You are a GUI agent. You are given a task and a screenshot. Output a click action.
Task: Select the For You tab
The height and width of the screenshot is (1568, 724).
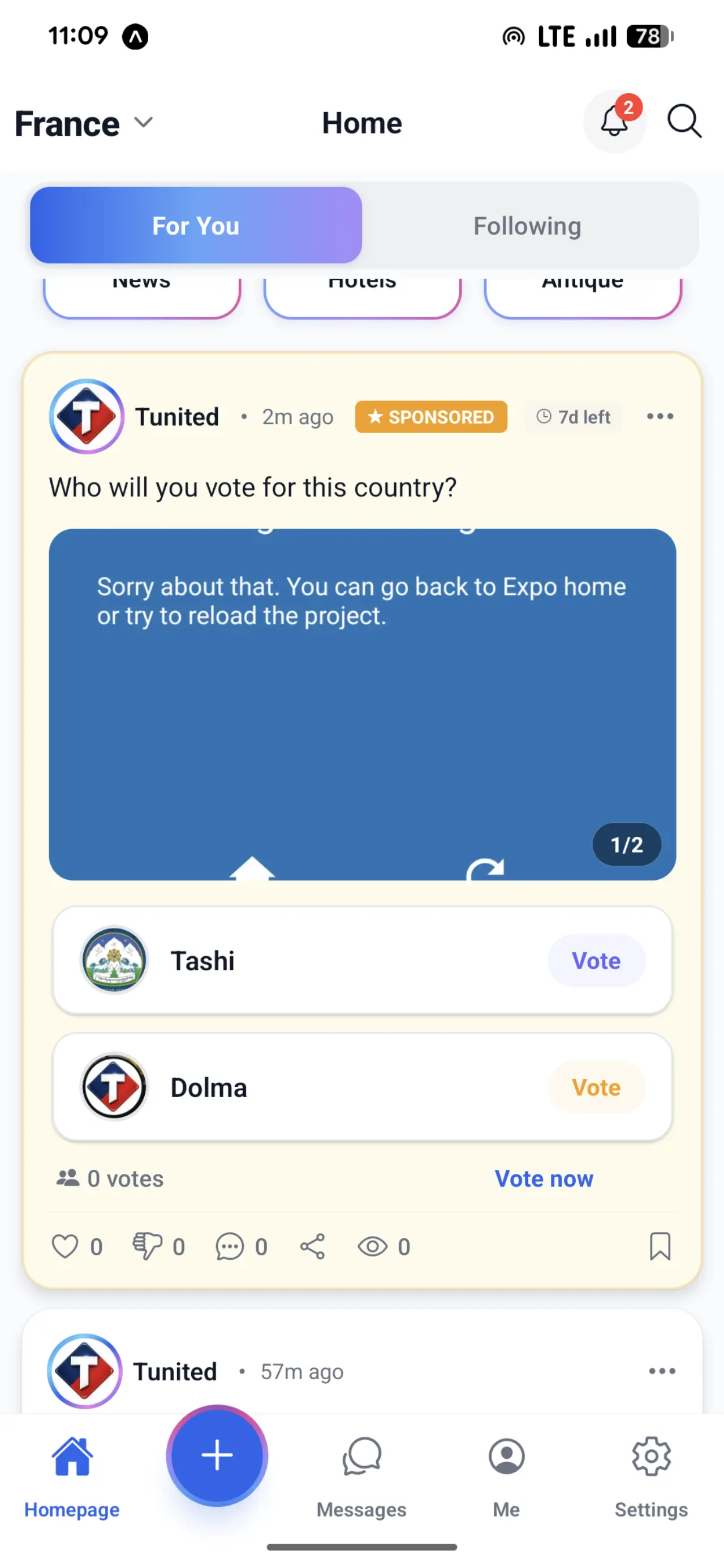coord(196,226)
